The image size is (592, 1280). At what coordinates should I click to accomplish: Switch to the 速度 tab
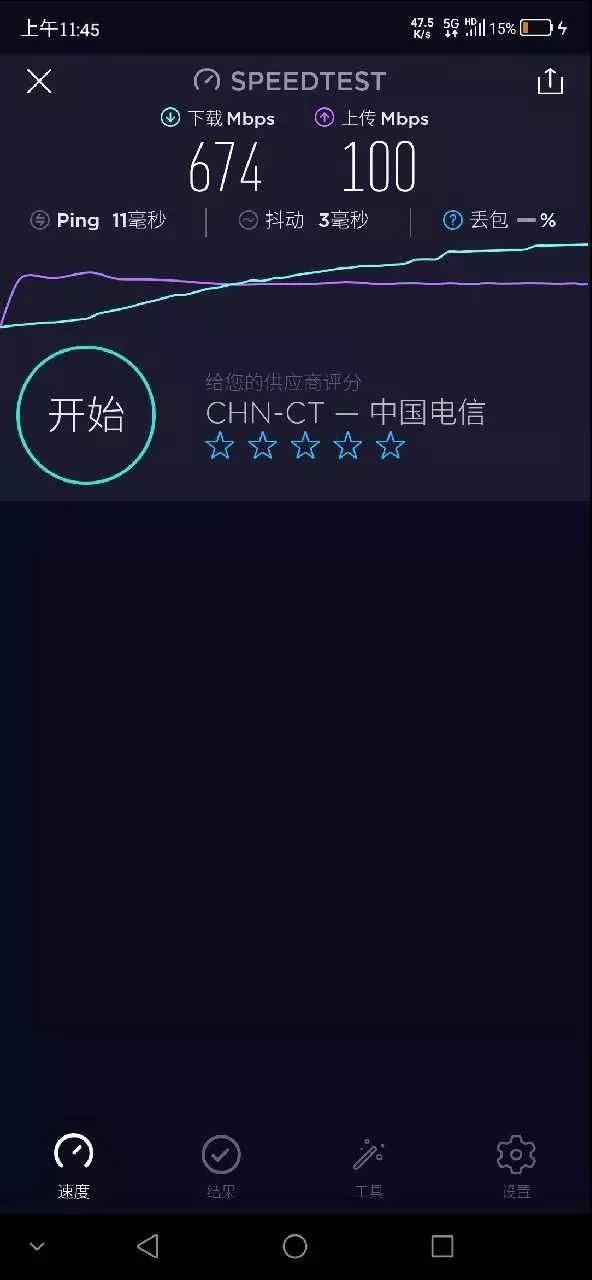[x=73, y=1166]
